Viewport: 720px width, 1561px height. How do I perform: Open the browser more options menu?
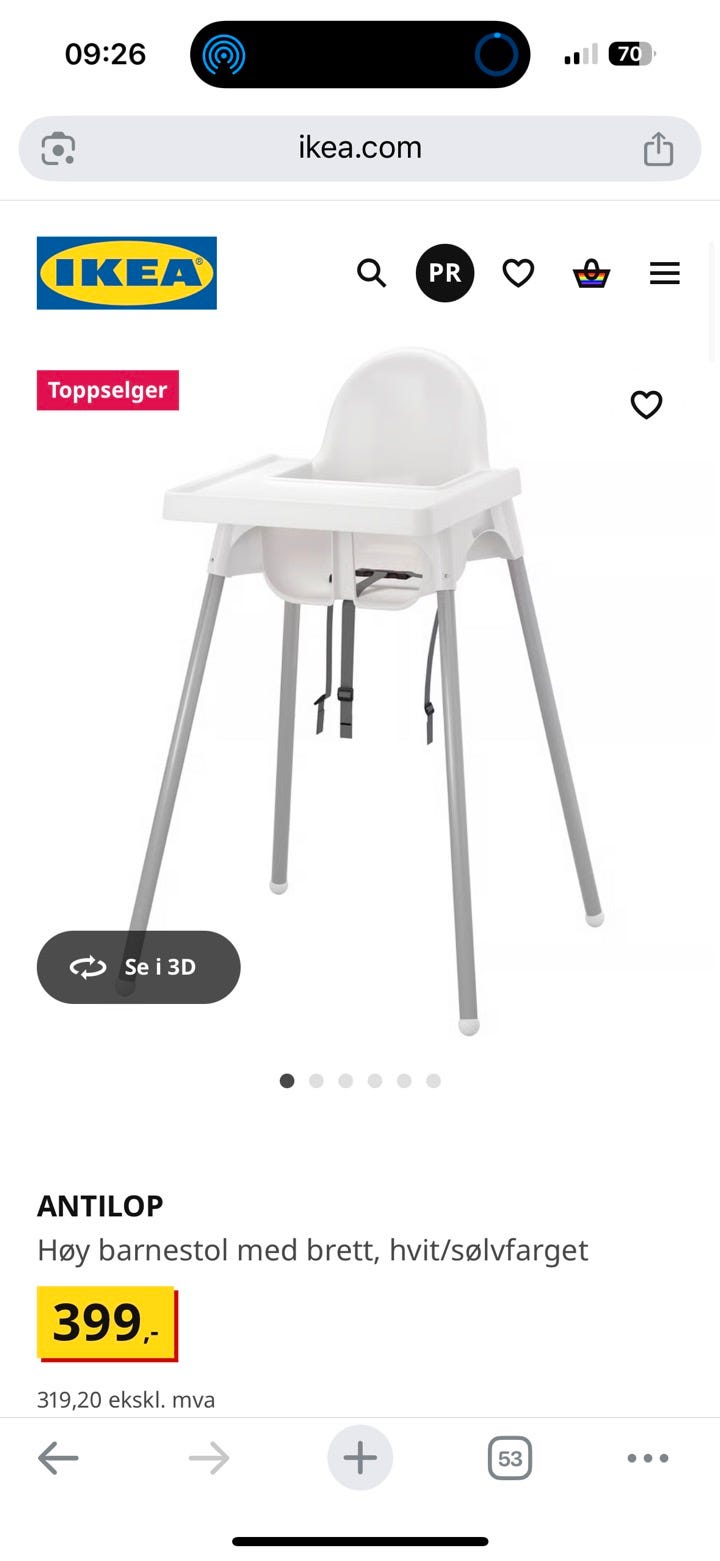tap(648, 1459)
